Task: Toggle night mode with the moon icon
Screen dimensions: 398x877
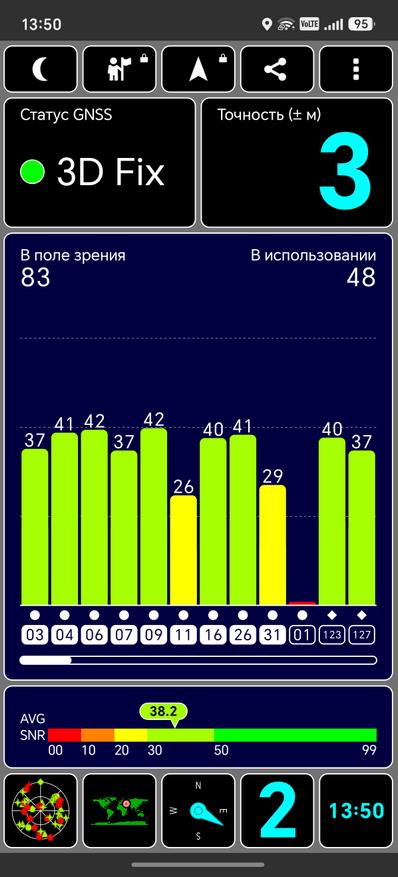Action: tap(40, 69)
